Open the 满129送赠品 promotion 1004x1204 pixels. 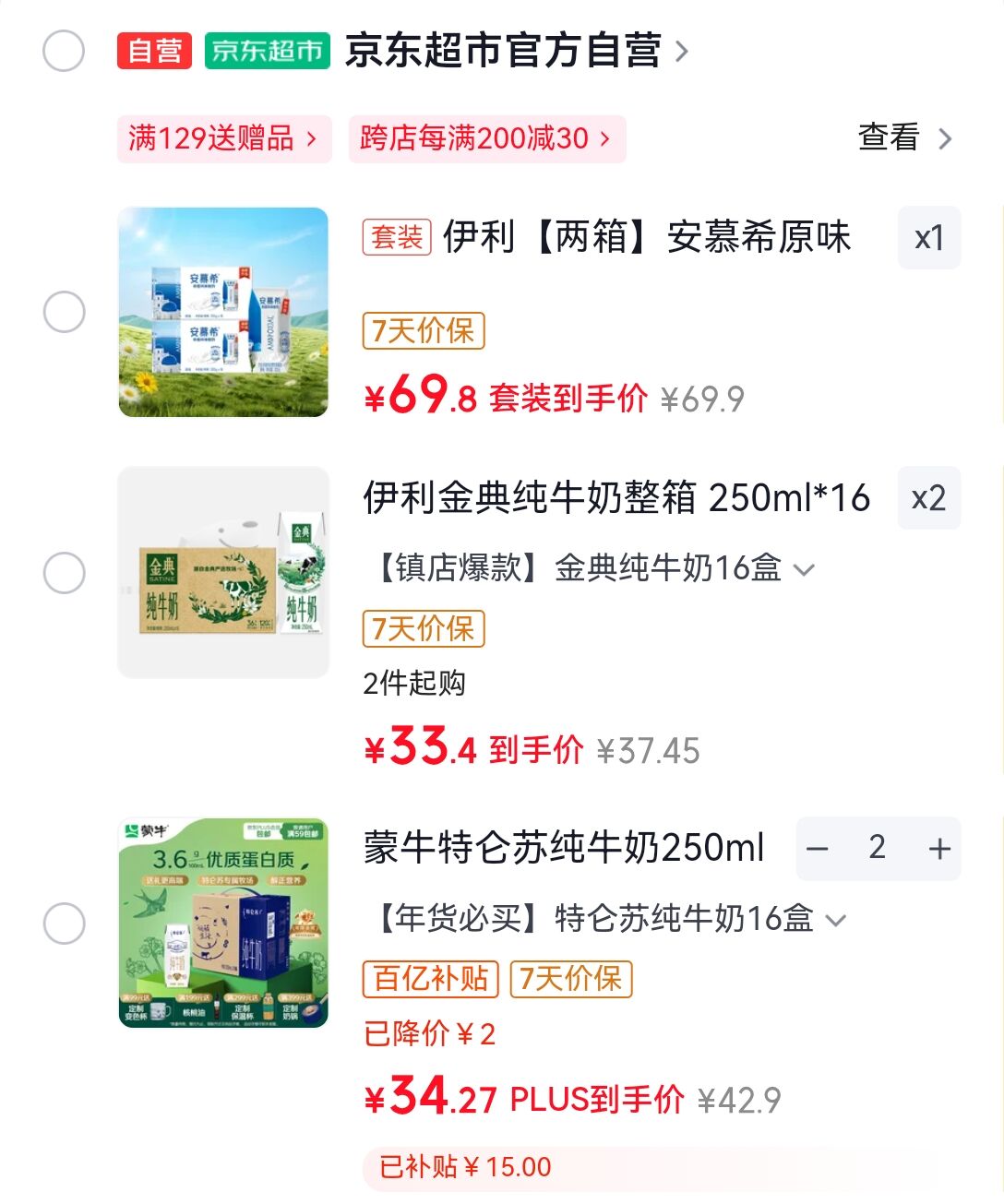point(223,139)
